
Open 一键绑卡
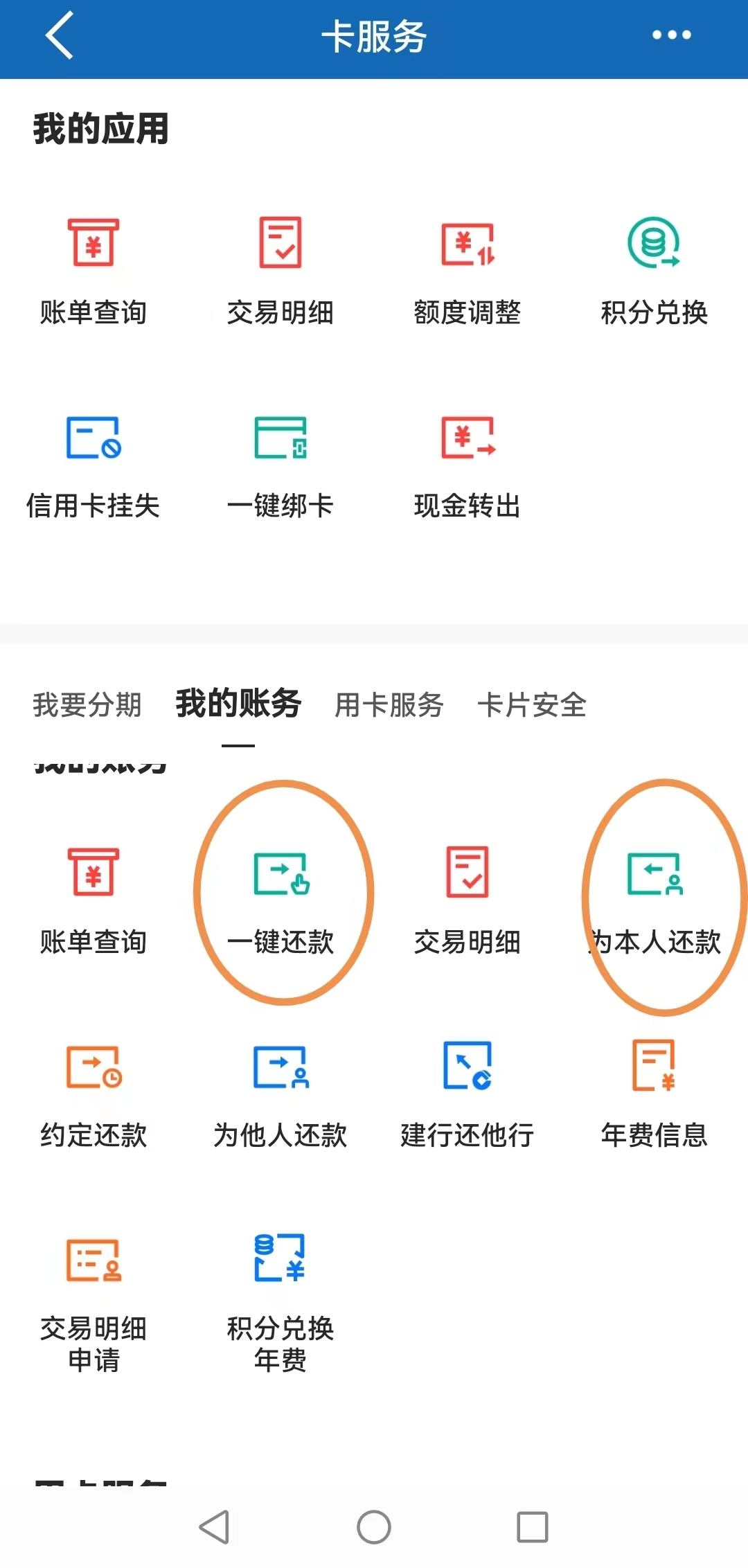(280, 465)
